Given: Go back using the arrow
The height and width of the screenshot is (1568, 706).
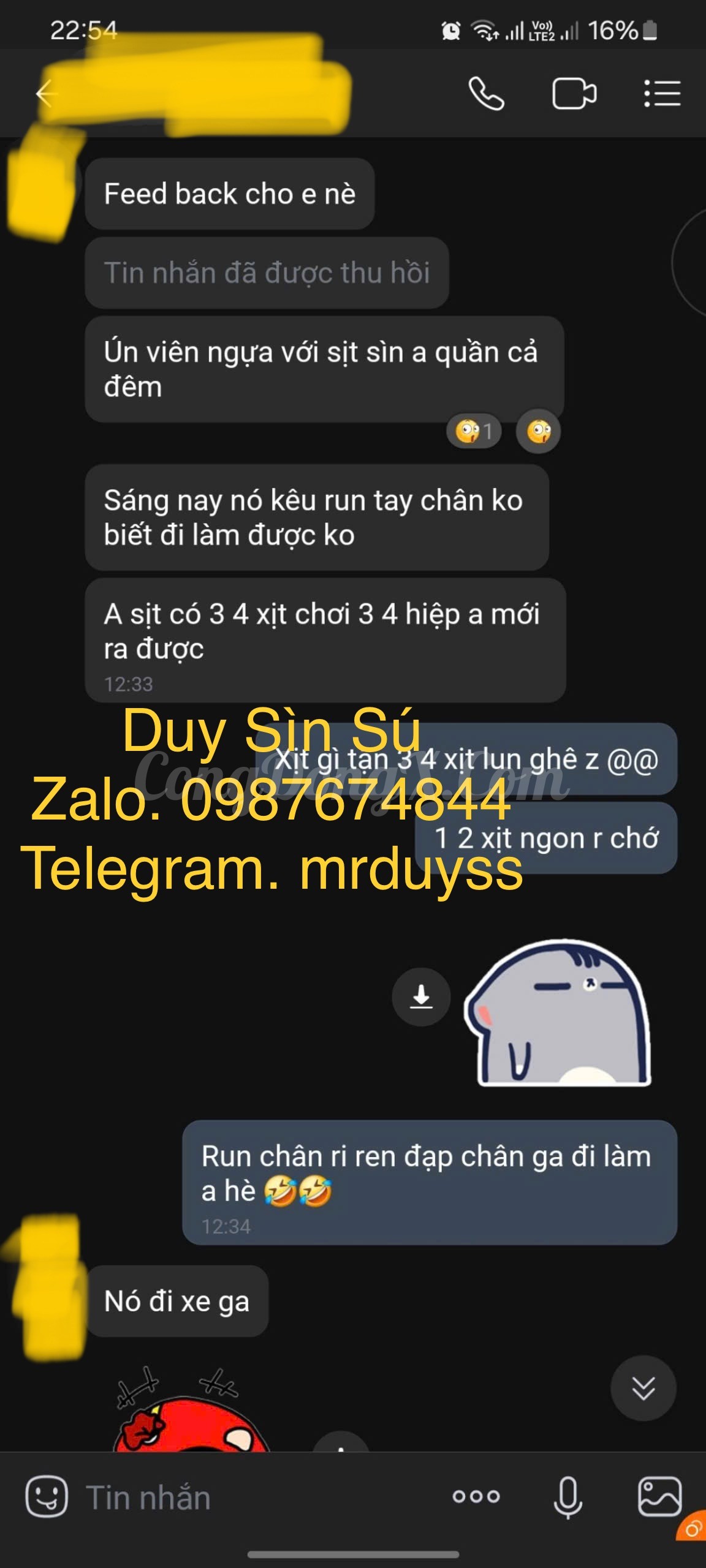Looking at the screenshot, I should pyautogui.click(x=46, y=94).
